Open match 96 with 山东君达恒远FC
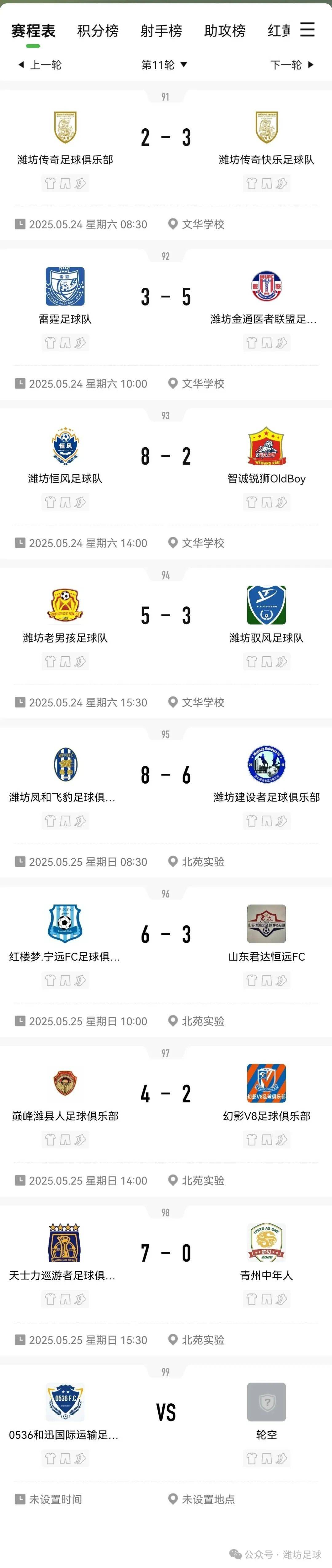The image size is (332, 1568). click(166, 935)
